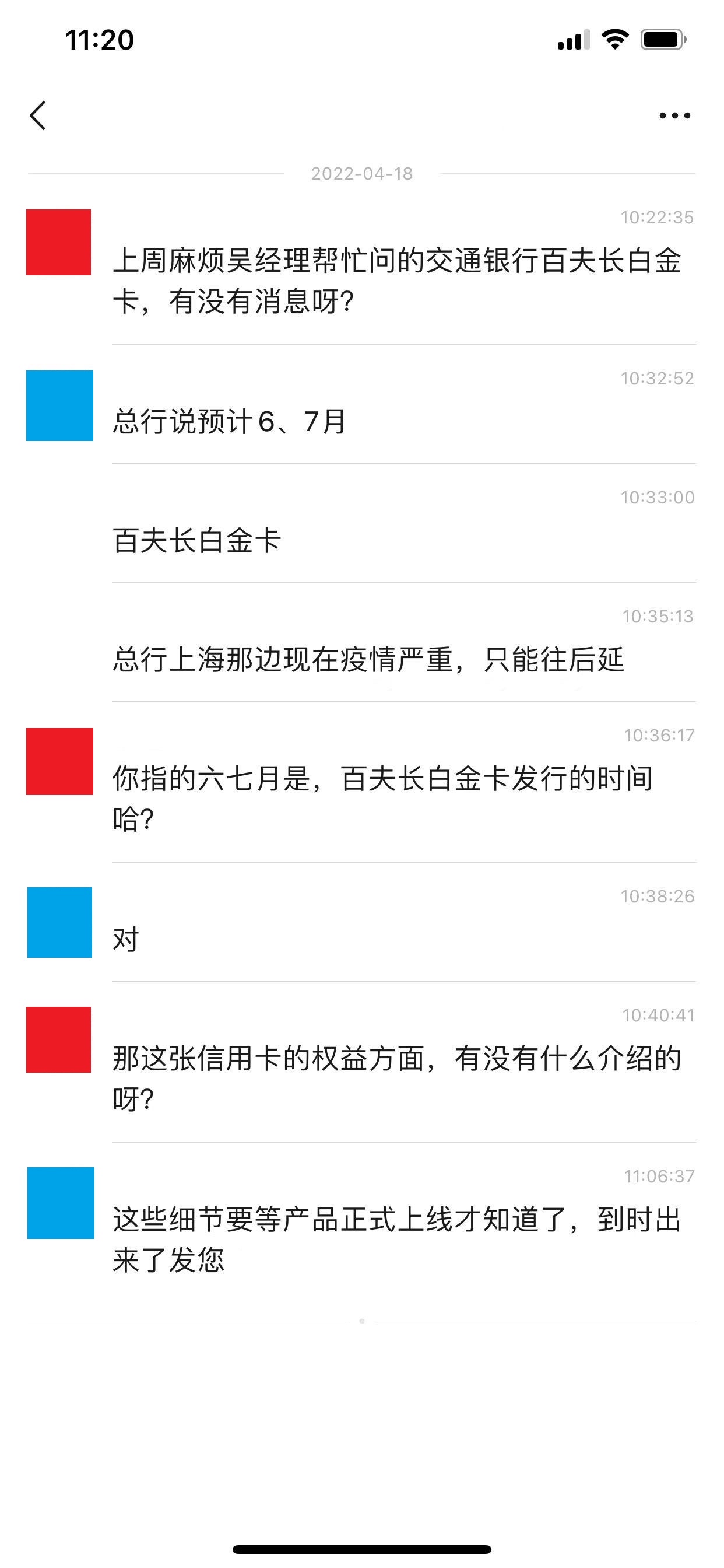Go back using the top-left arrow
The image size is (724, 1568).
pos(38,115)
